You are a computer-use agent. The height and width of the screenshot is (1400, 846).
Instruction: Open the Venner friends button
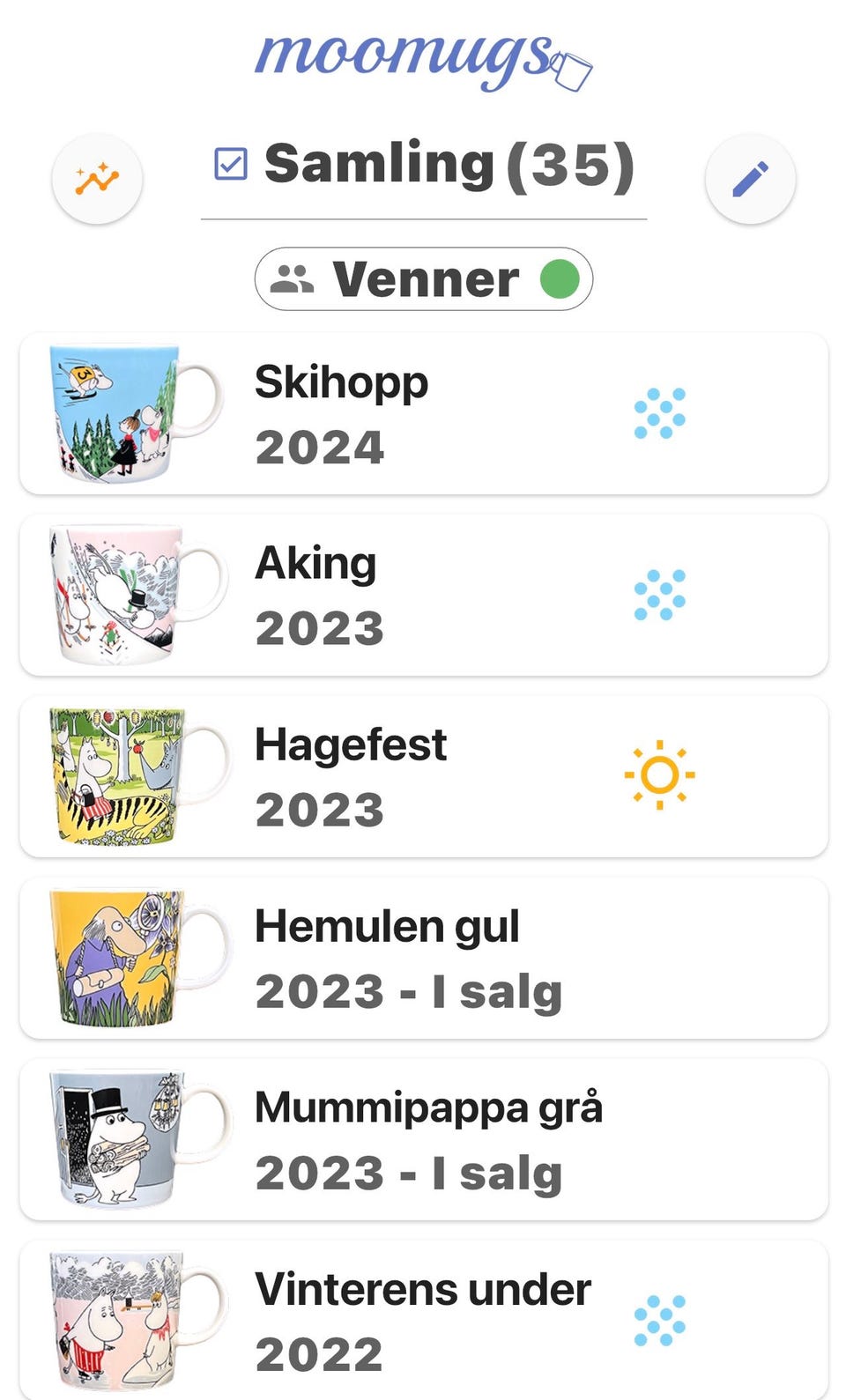[x=424, y=279]
